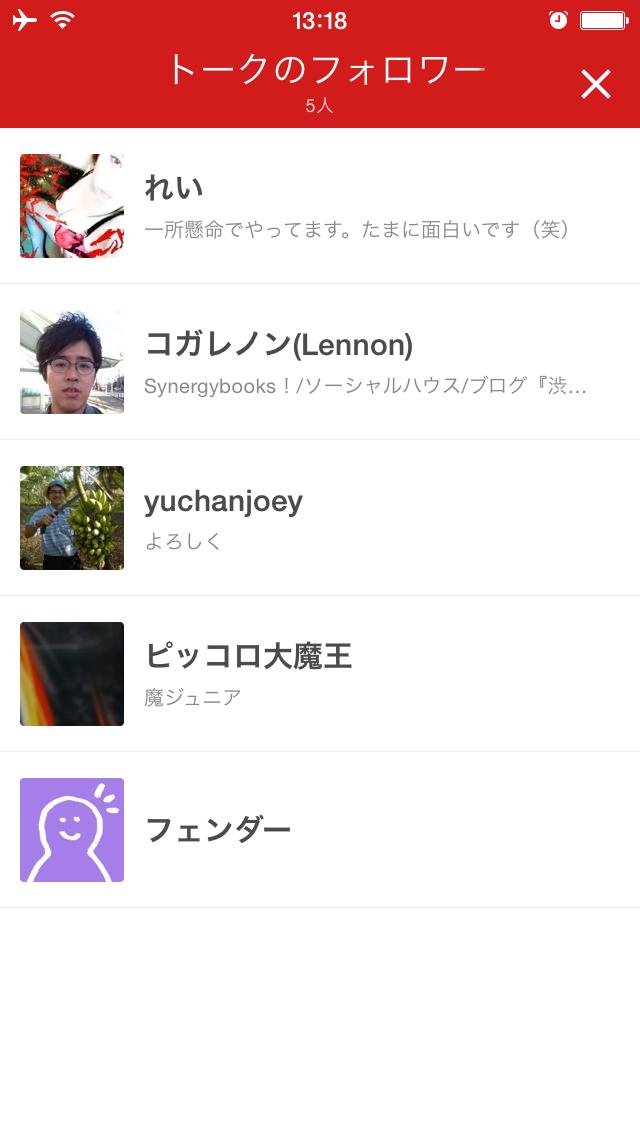Open フェンダー from the follower list
Screen dimensions: 640x1136
tap(320, 830)
